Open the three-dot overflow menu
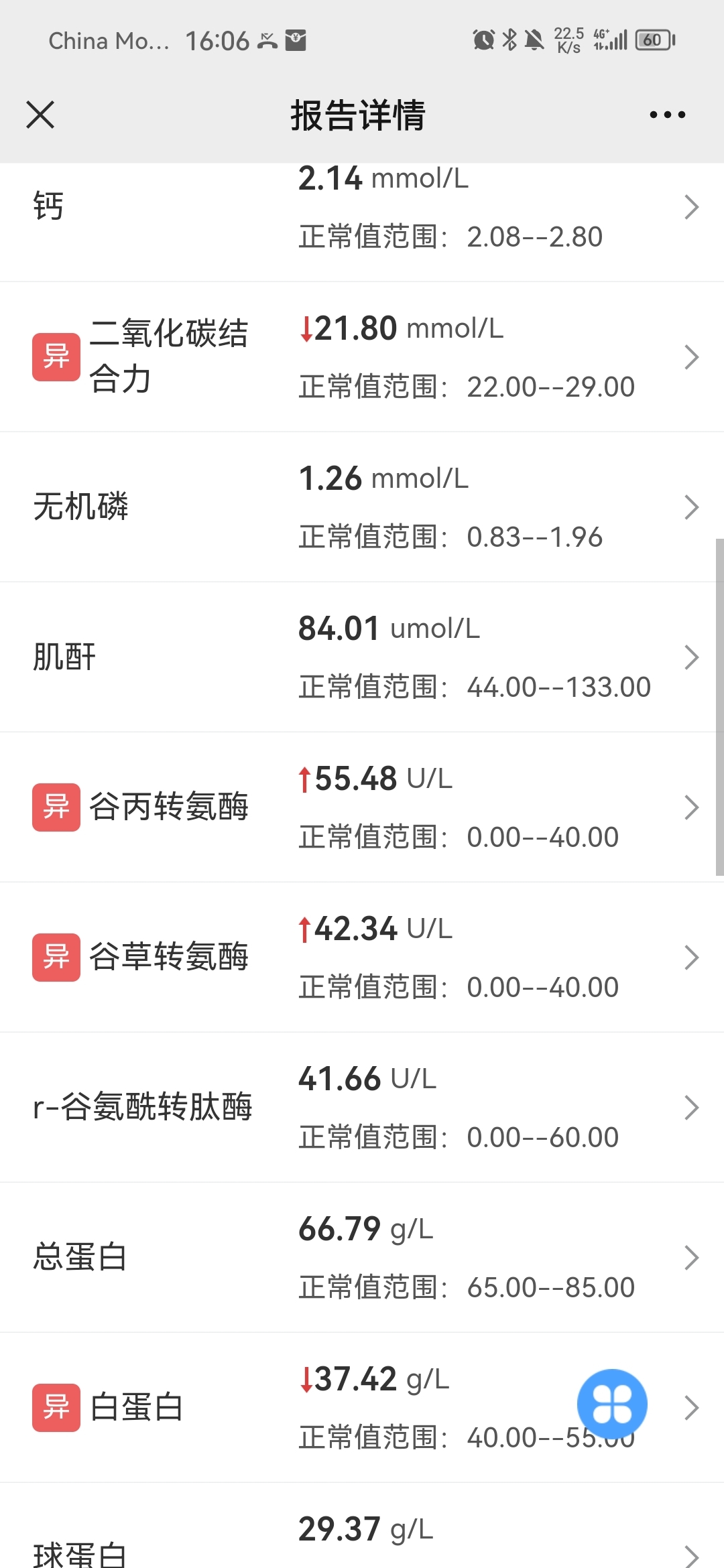 coord(667,115)
